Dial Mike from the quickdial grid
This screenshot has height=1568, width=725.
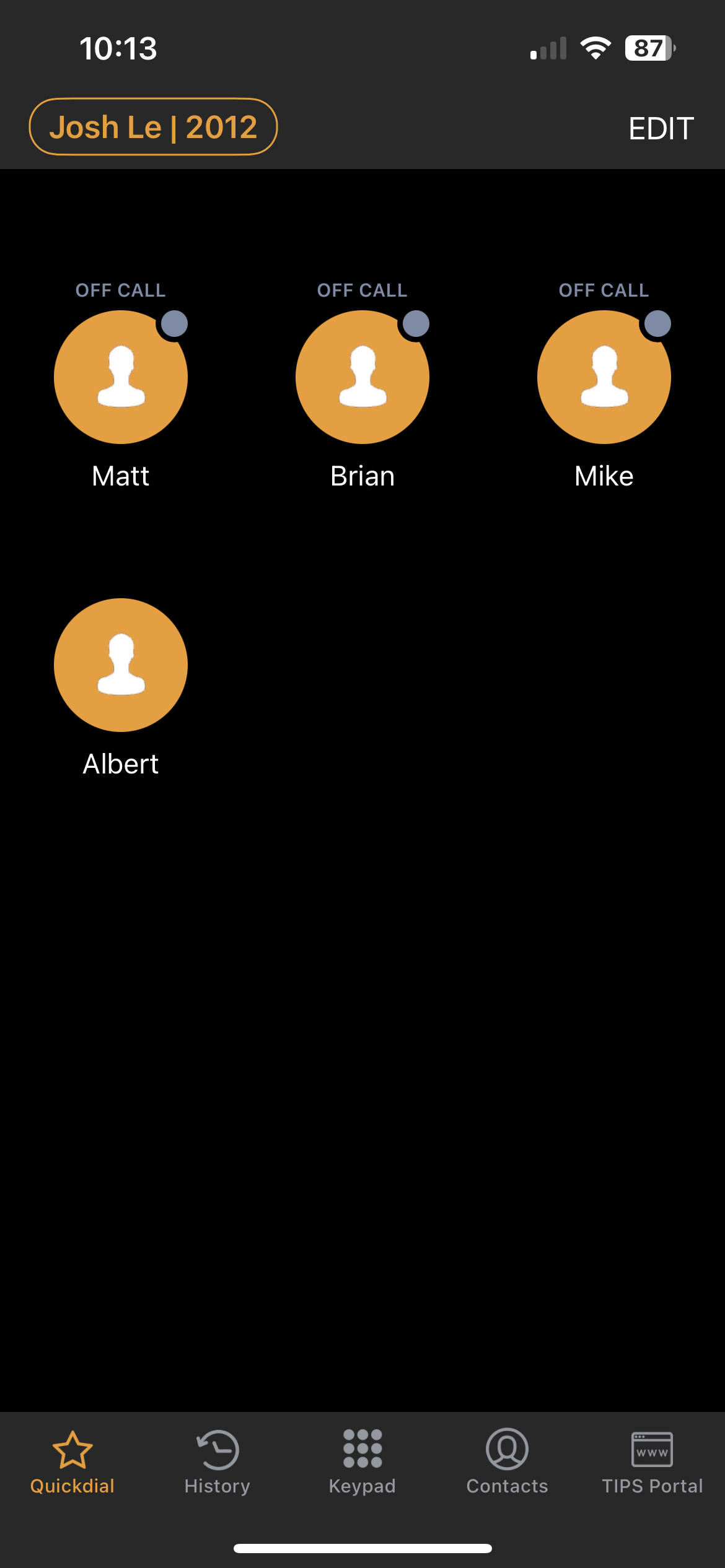(604, 377)
